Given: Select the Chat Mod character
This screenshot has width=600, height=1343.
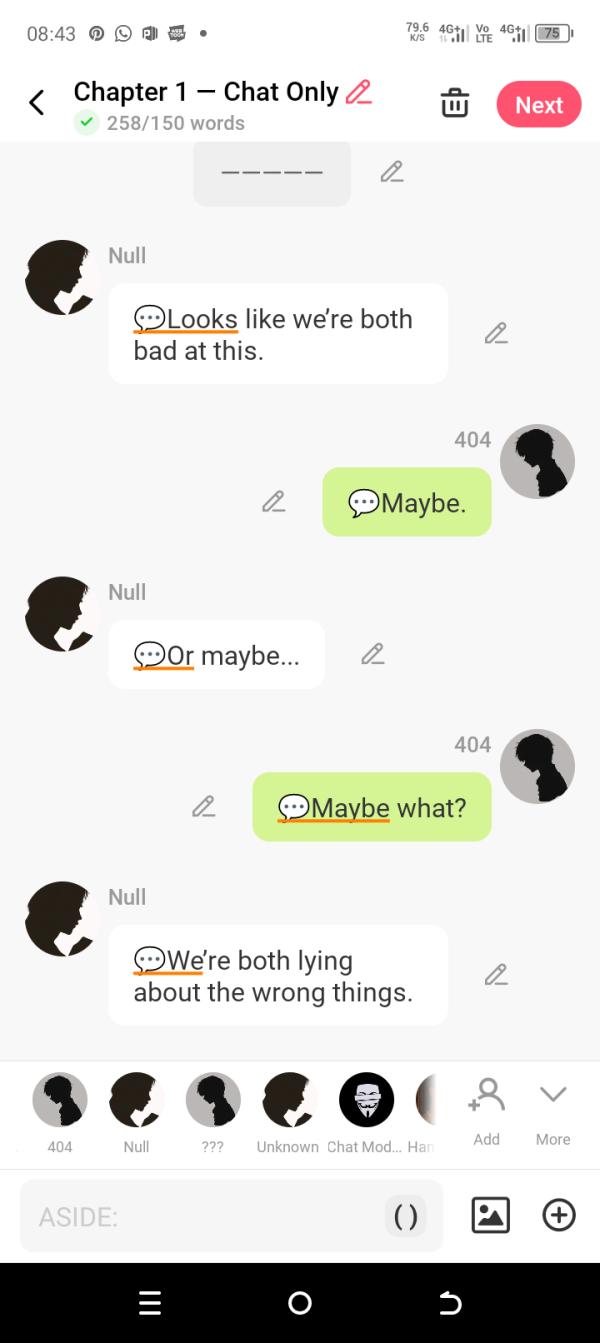Looking at the screenshot, I should (365, 1100).
